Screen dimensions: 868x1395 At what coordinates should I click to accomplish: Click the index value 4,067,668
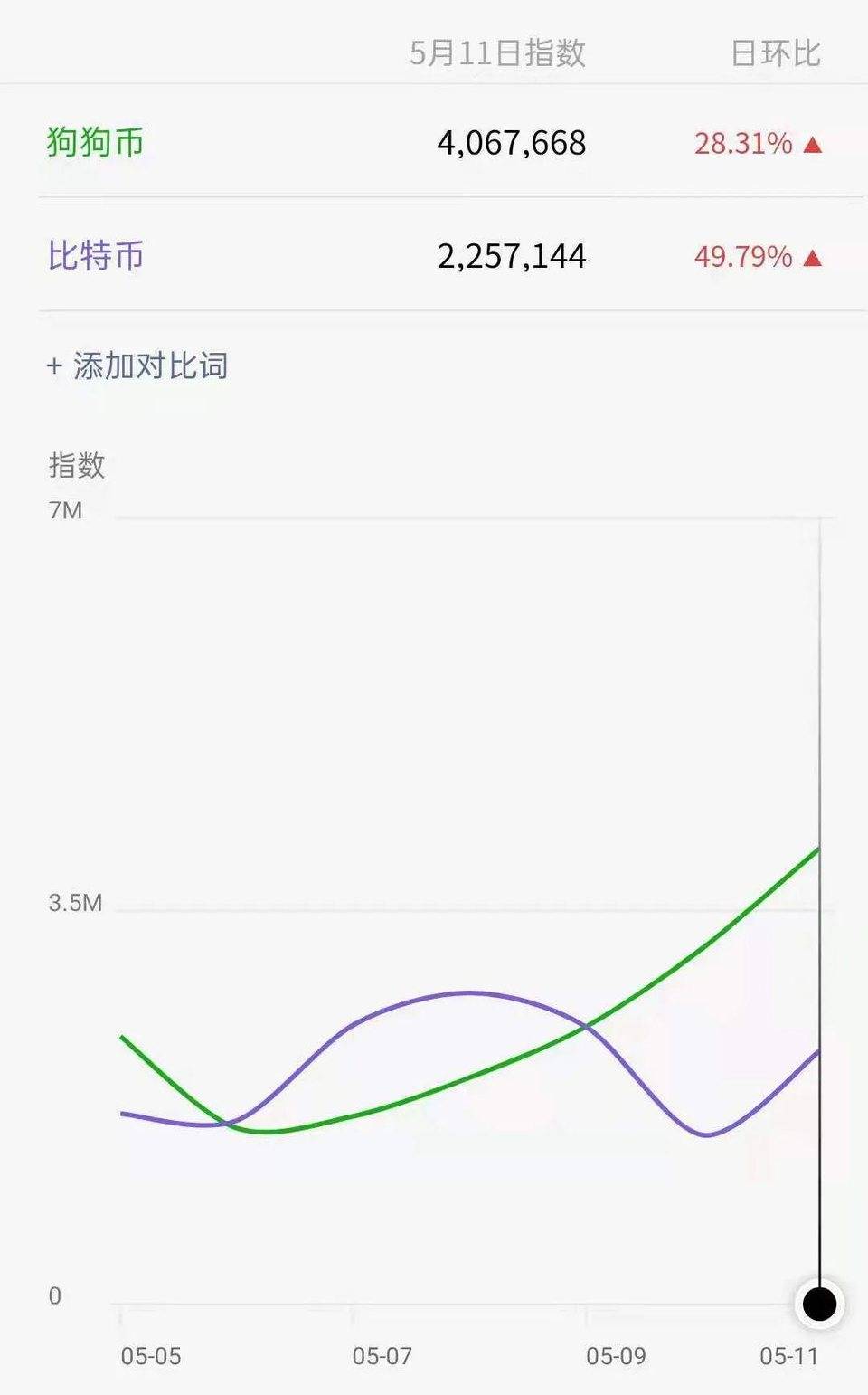[512, 142]
